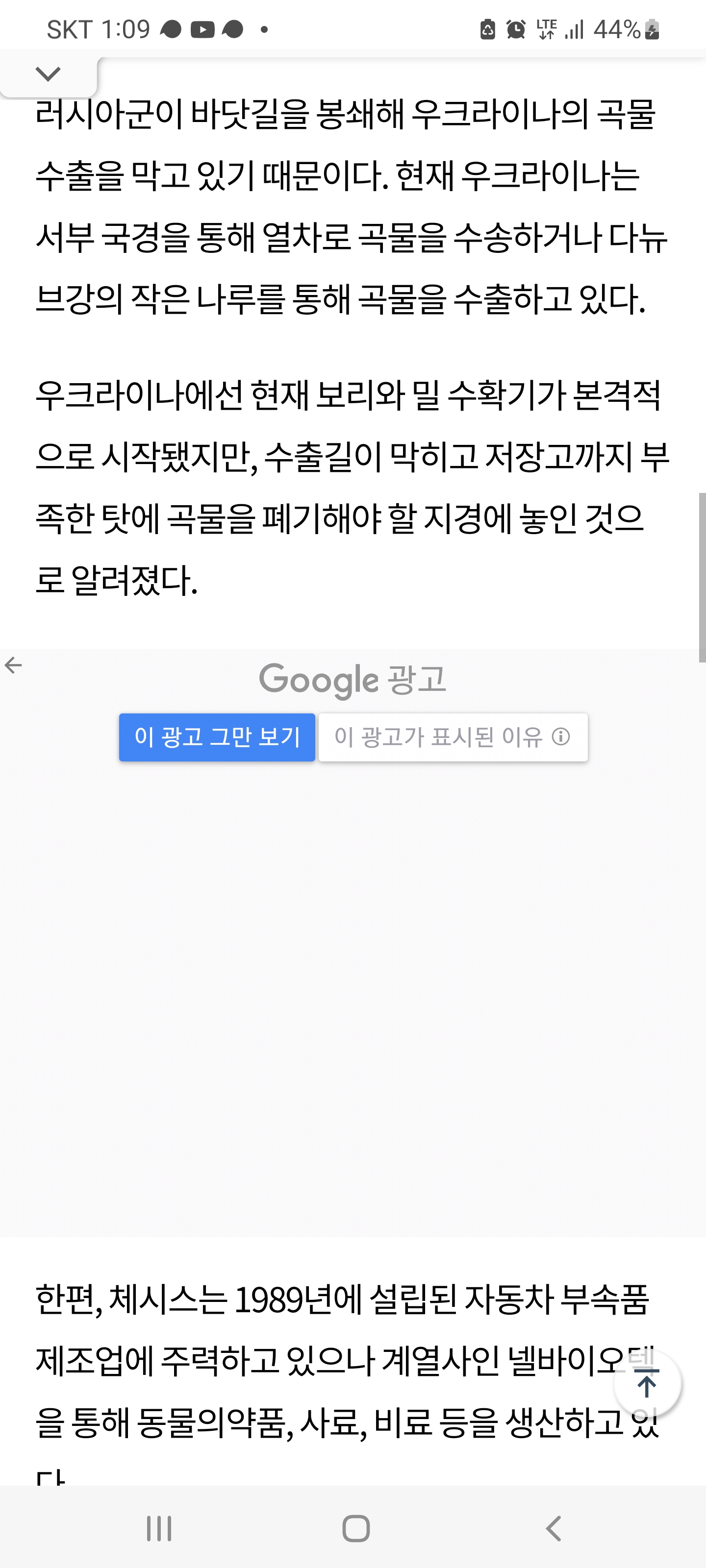This screenshot has width=706, height=1568.
Task: Tap the back arrow in the ad panel
Action: pyautogui.click(x=13, y=665)
